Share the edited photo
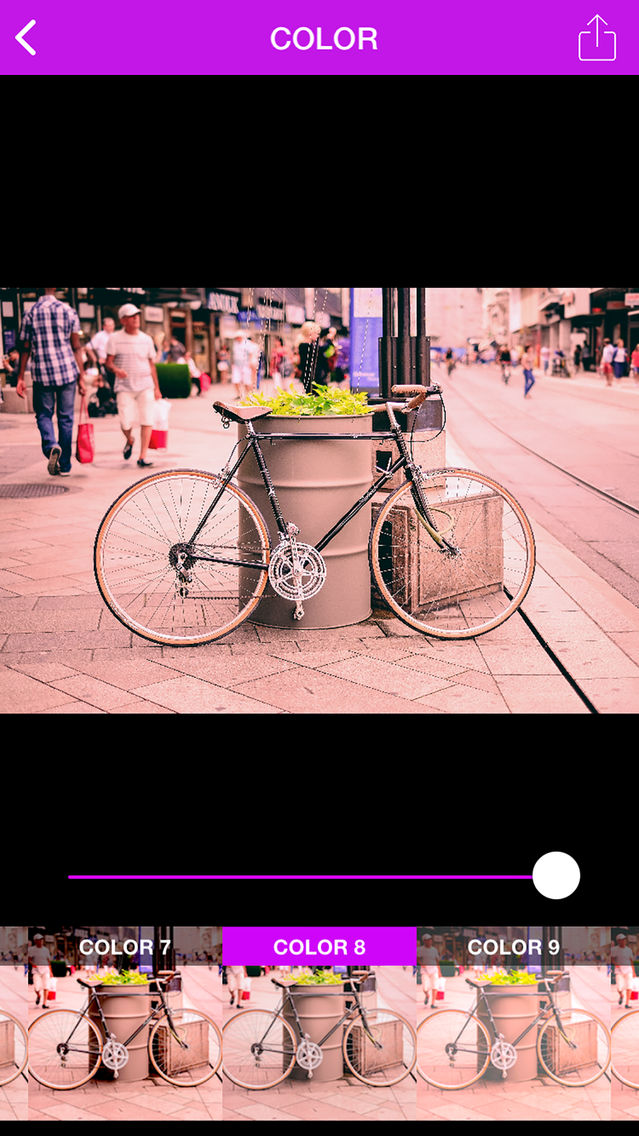The image size is (639, 1136). [x=597, y=38]
